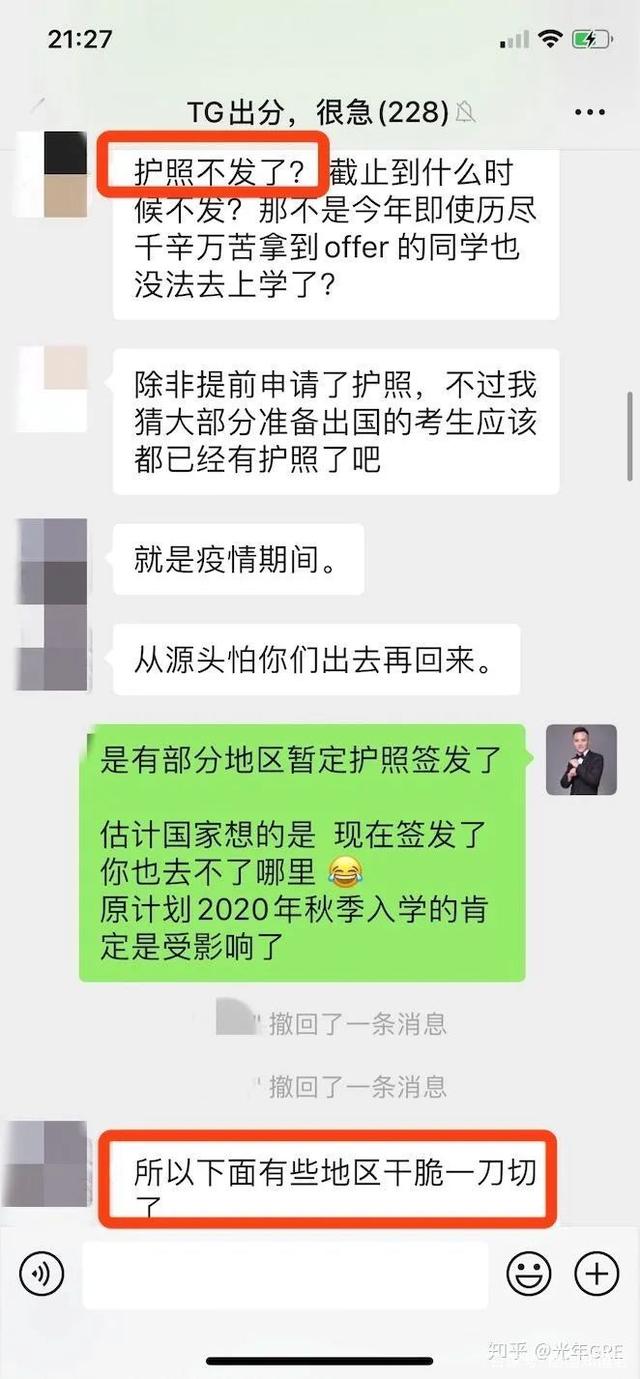Focus the message text field

click(x=285, y=1274)
